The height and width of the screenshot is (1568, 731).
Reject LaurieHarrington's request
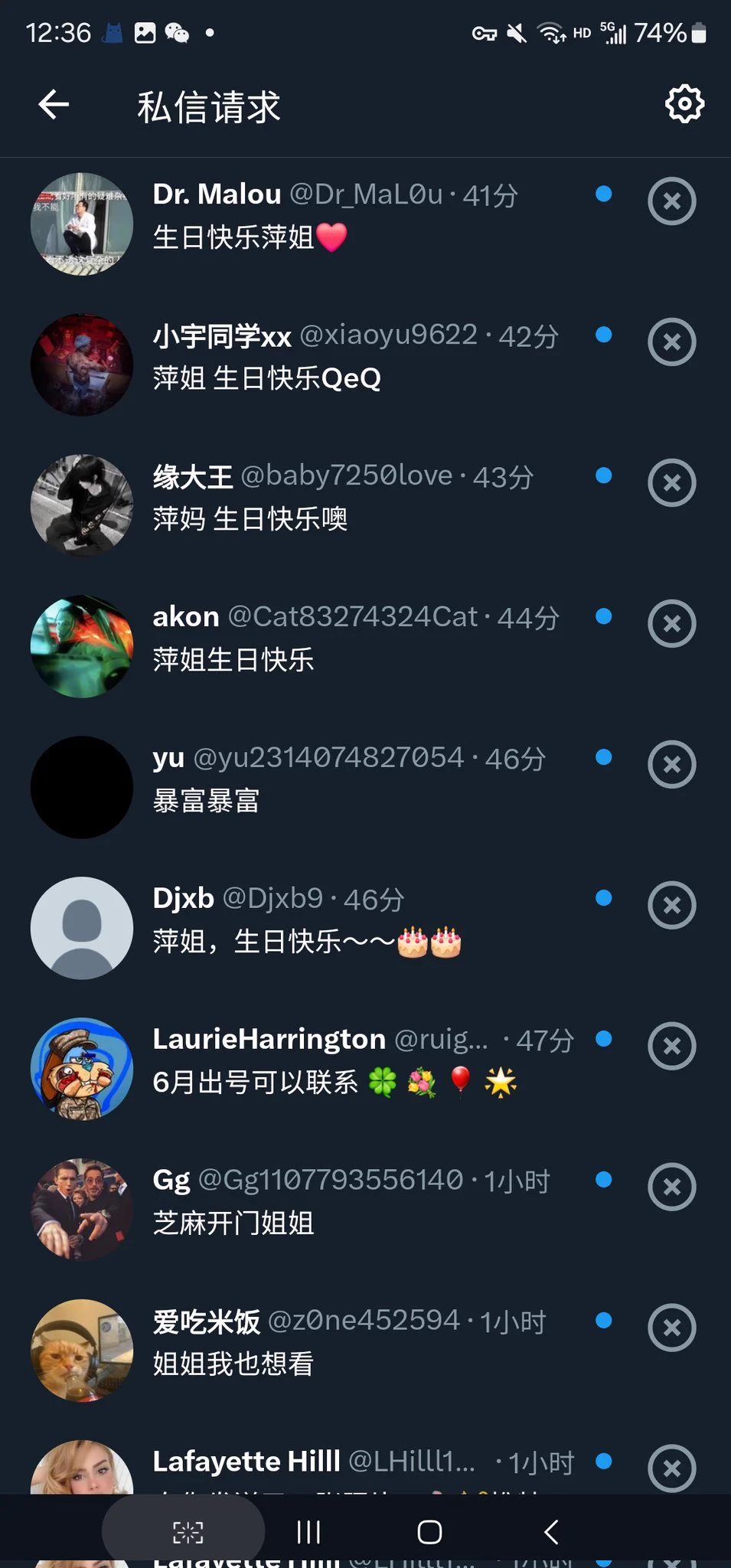click(x=671, y=1046)
